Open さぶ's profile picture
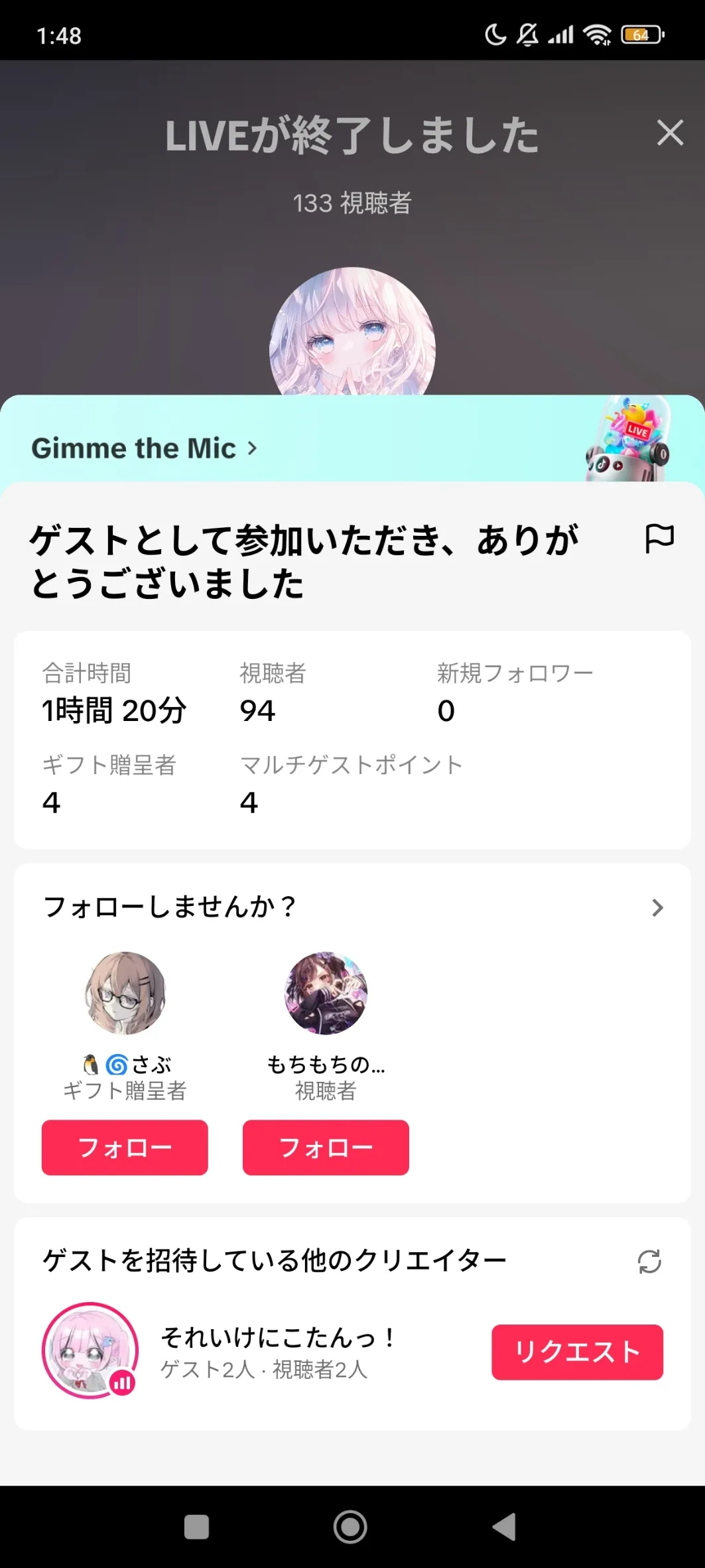The width and height of the screenshot is (705, 1568). coord(125,993)
